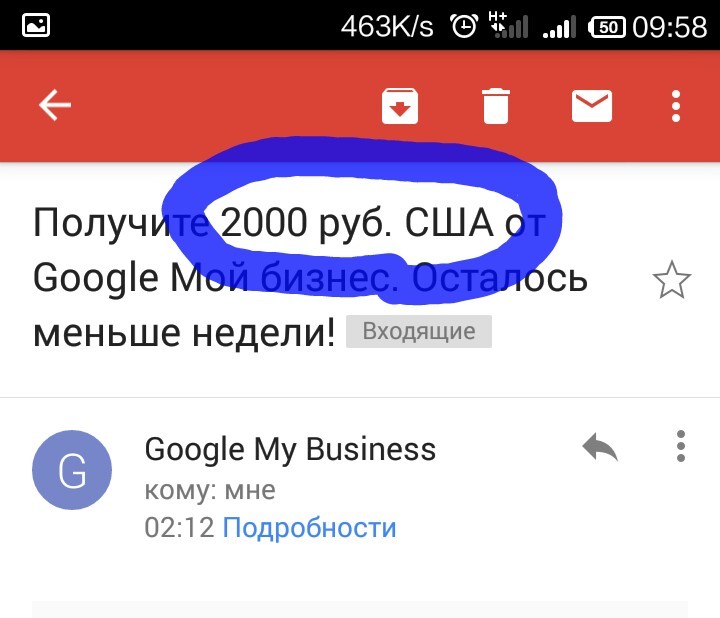Show message details via Подробности
The image size is (720, 618).
(x=309, y=527)
